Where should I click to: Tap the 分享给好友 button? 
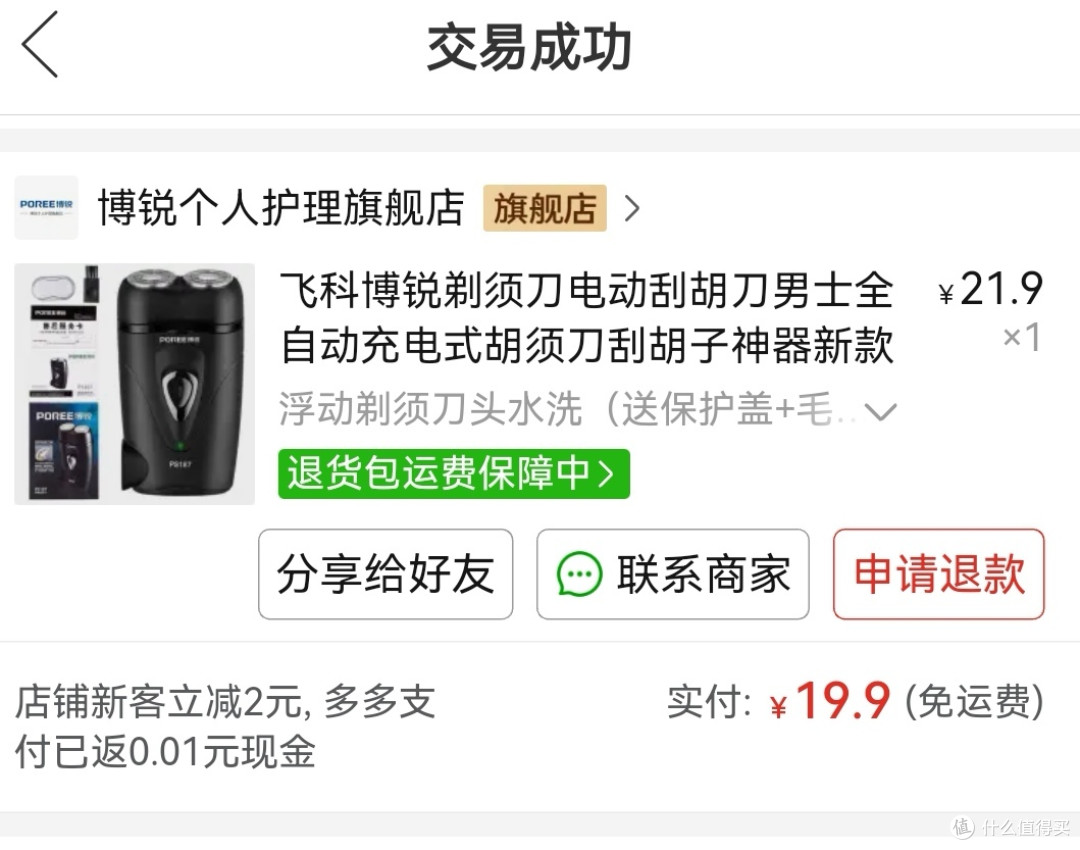[386, 574]
